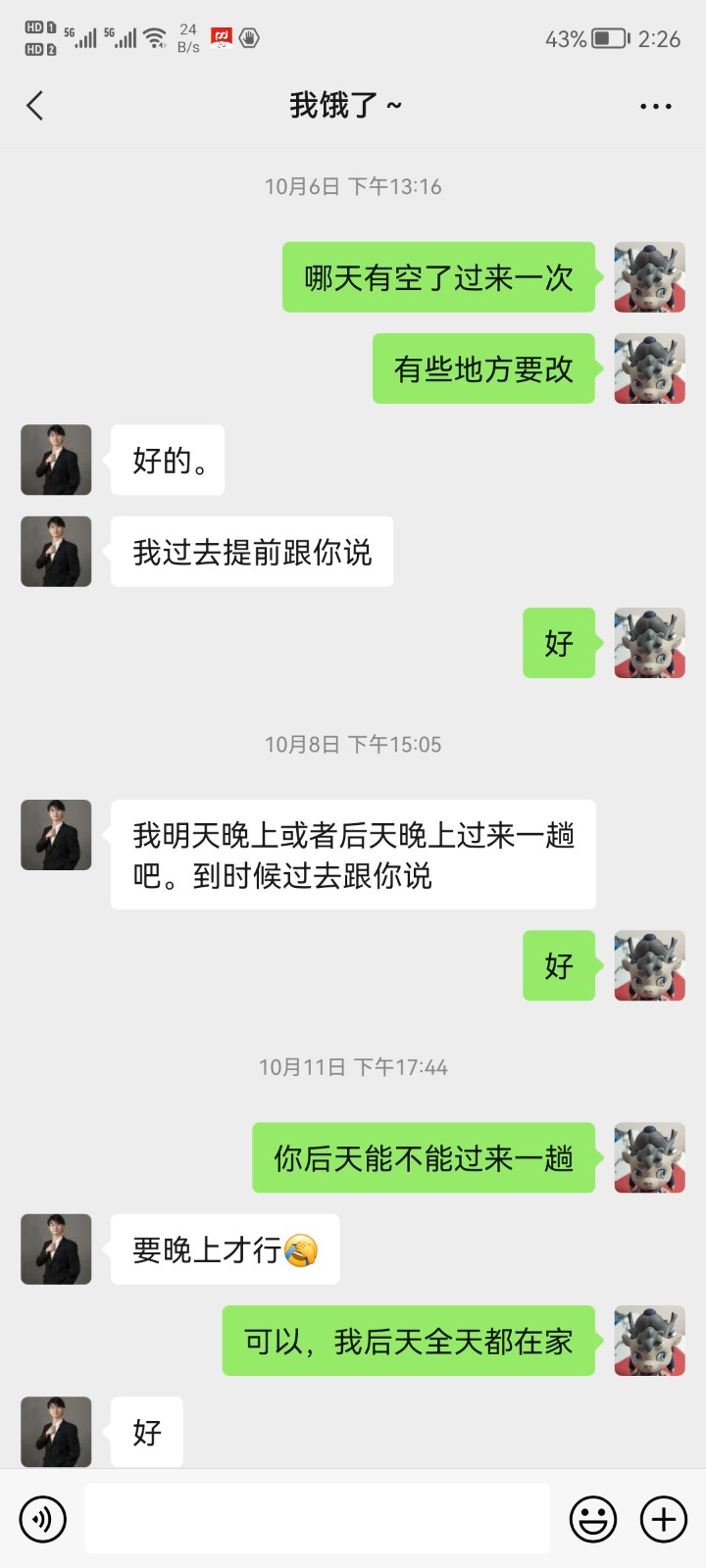Open the plus attachment menu
Screen dimensions: 706x1568
pos(664,1519)
